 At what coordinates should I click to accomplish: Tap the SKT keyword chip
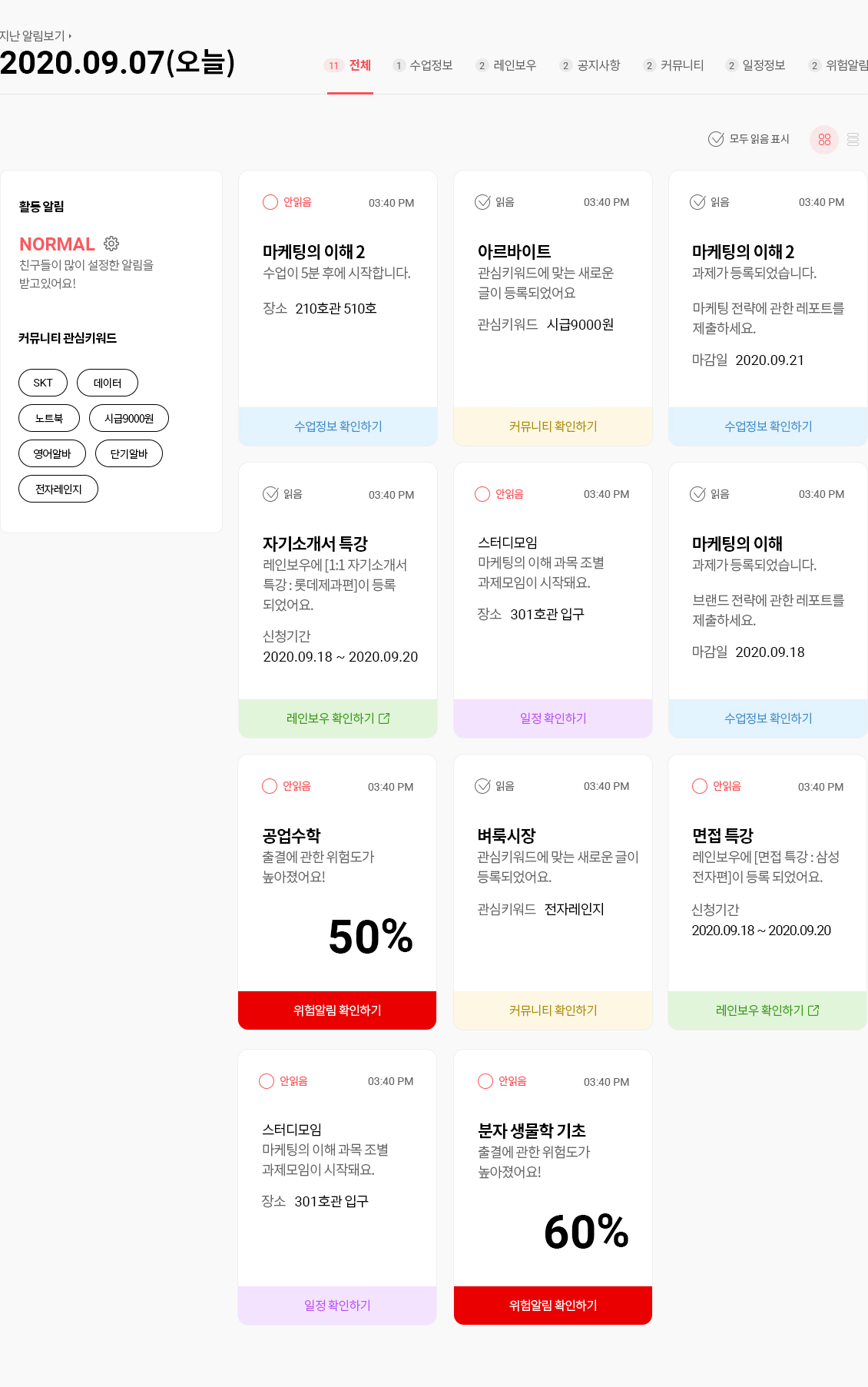pyautogui.click(x=43, y=383)
